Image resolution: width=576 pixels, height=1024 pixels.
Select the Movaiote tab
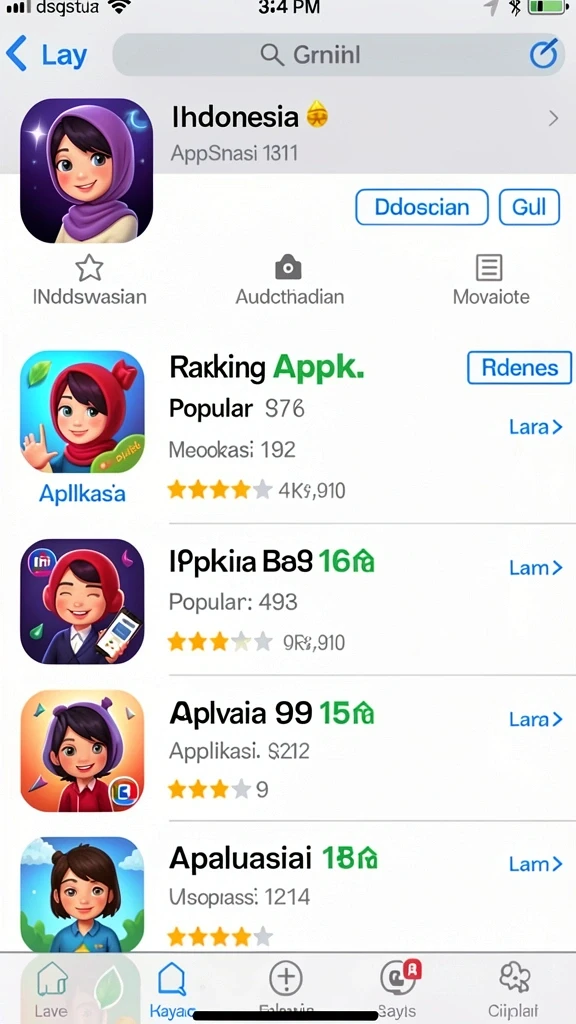click(x=491, y=281)
